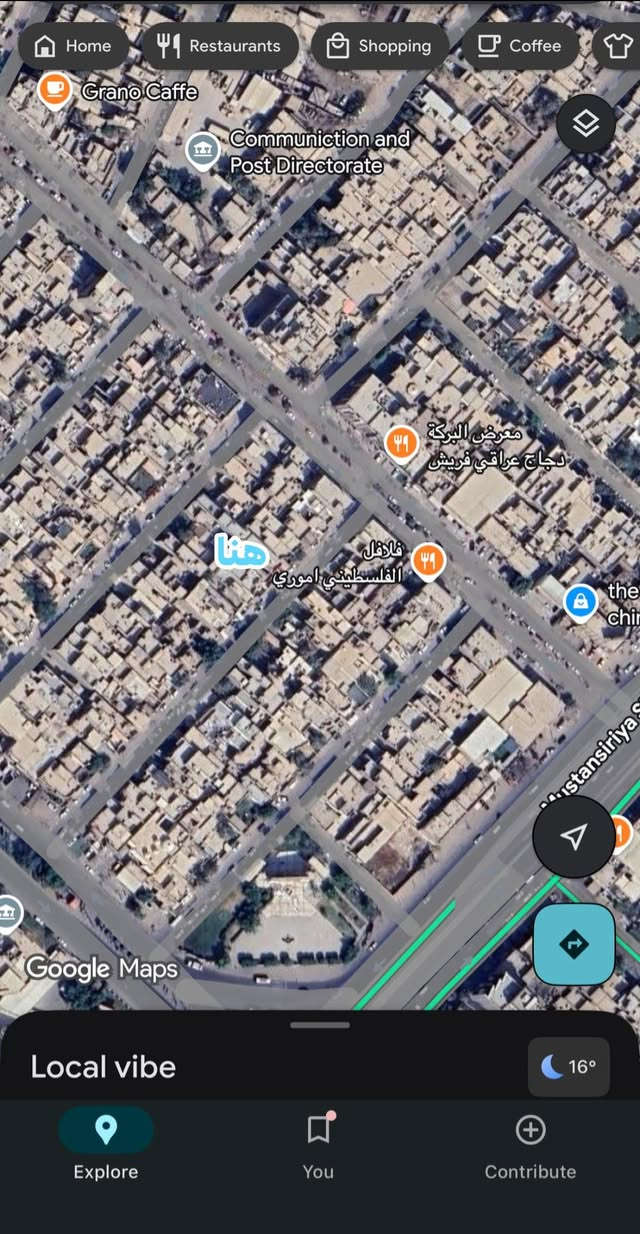Open Grano Caffe place pin
The width and height of the screenshot is (640, 1234).
tap(55, 90)
